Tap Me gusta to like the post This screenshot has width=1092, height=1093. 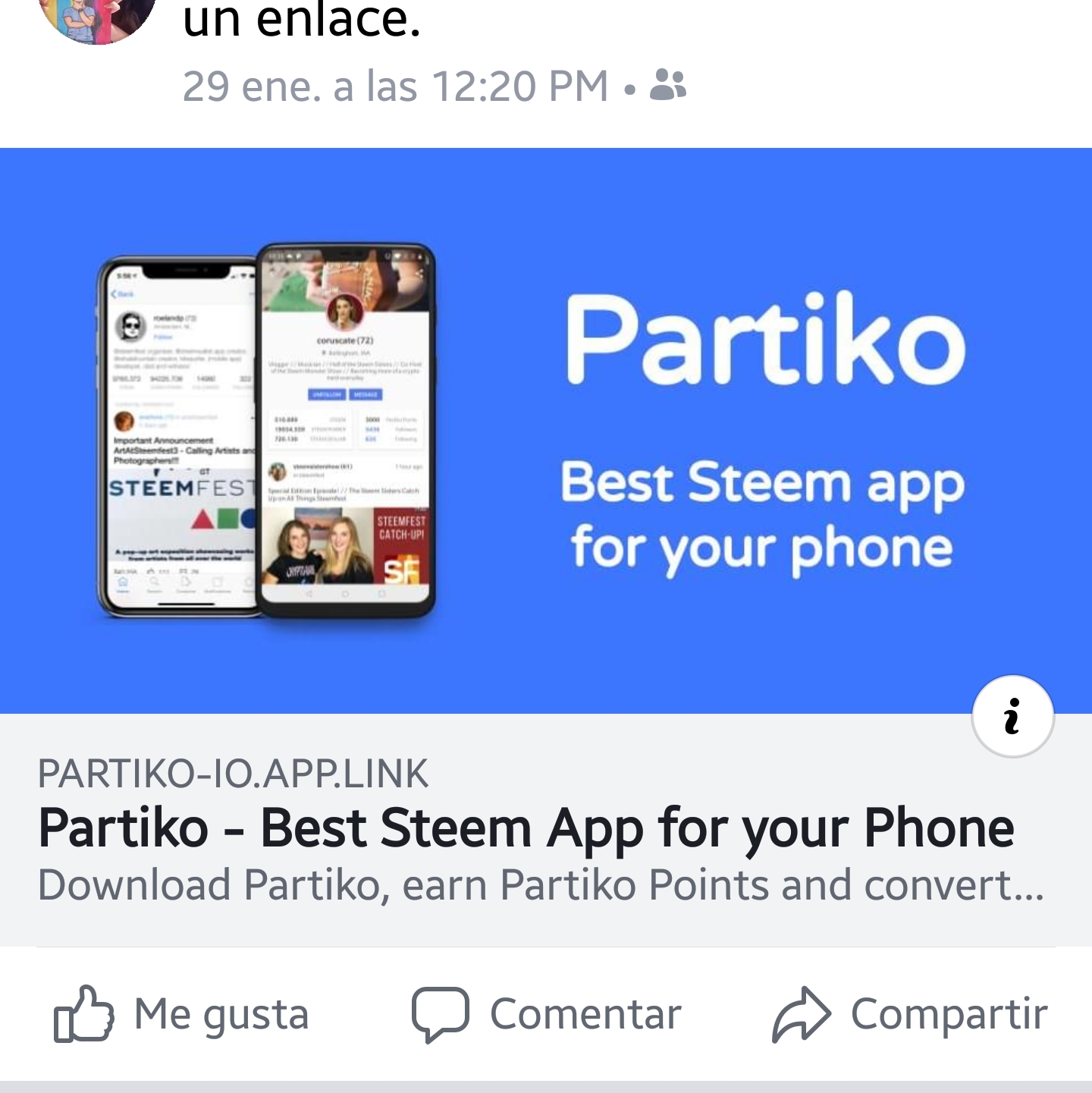pyautogui.click(x=182, y=1014)
